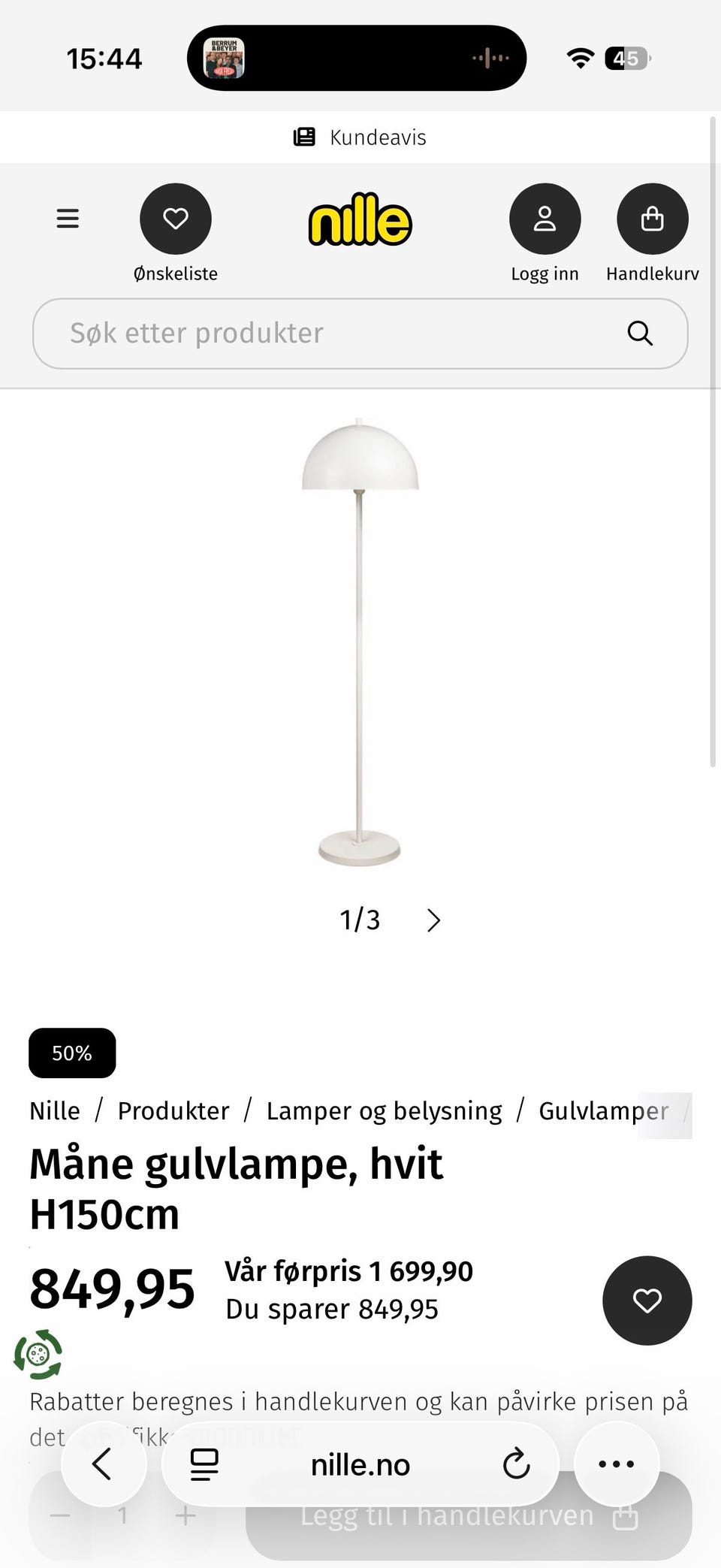721x1568 pixels.
Task: Show the next product image with the chevron
Action: coord(433,920)
